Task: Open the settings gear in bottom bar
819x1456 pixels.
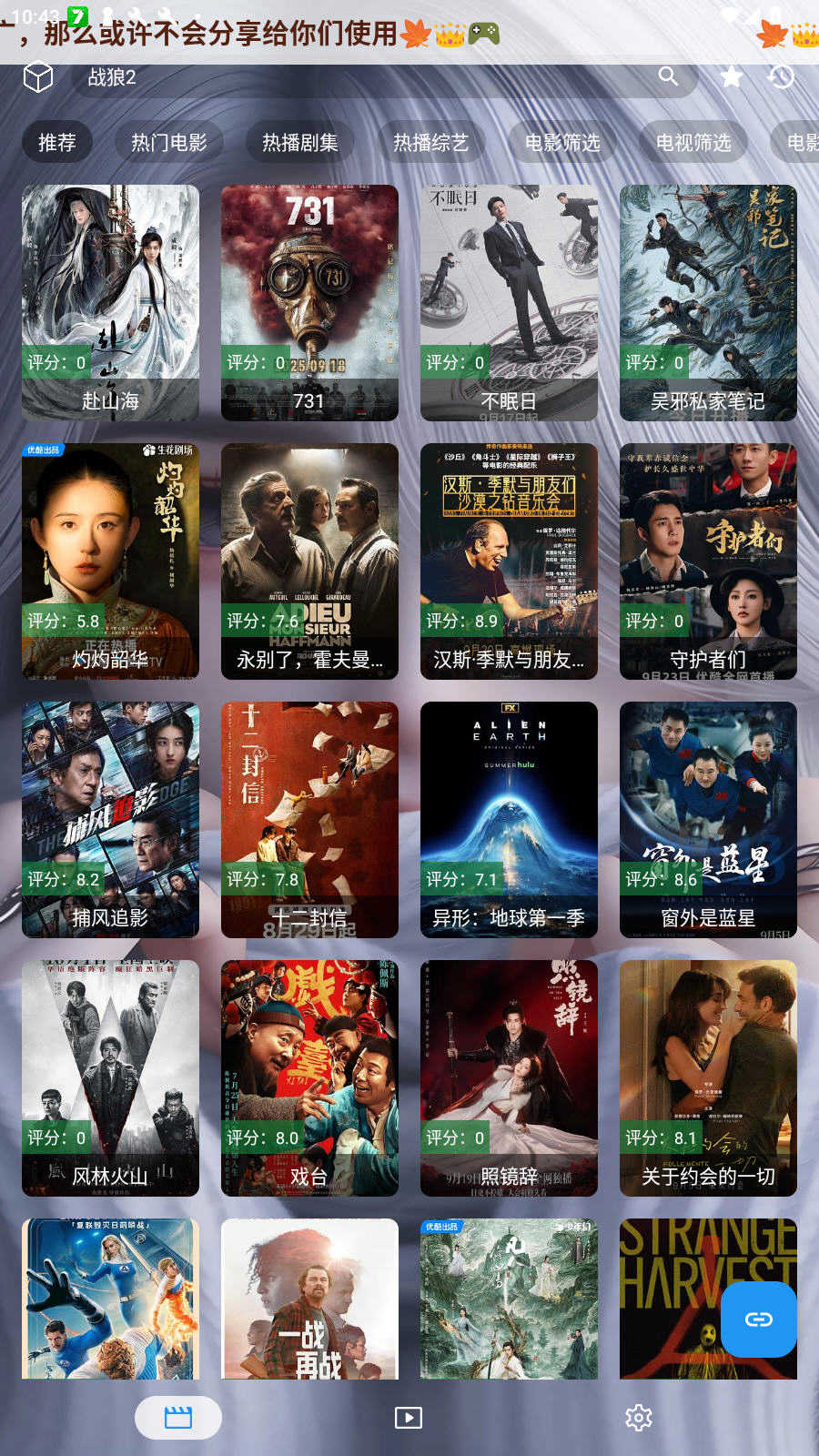Action: pyautogui.click(x=639, y=1417)
